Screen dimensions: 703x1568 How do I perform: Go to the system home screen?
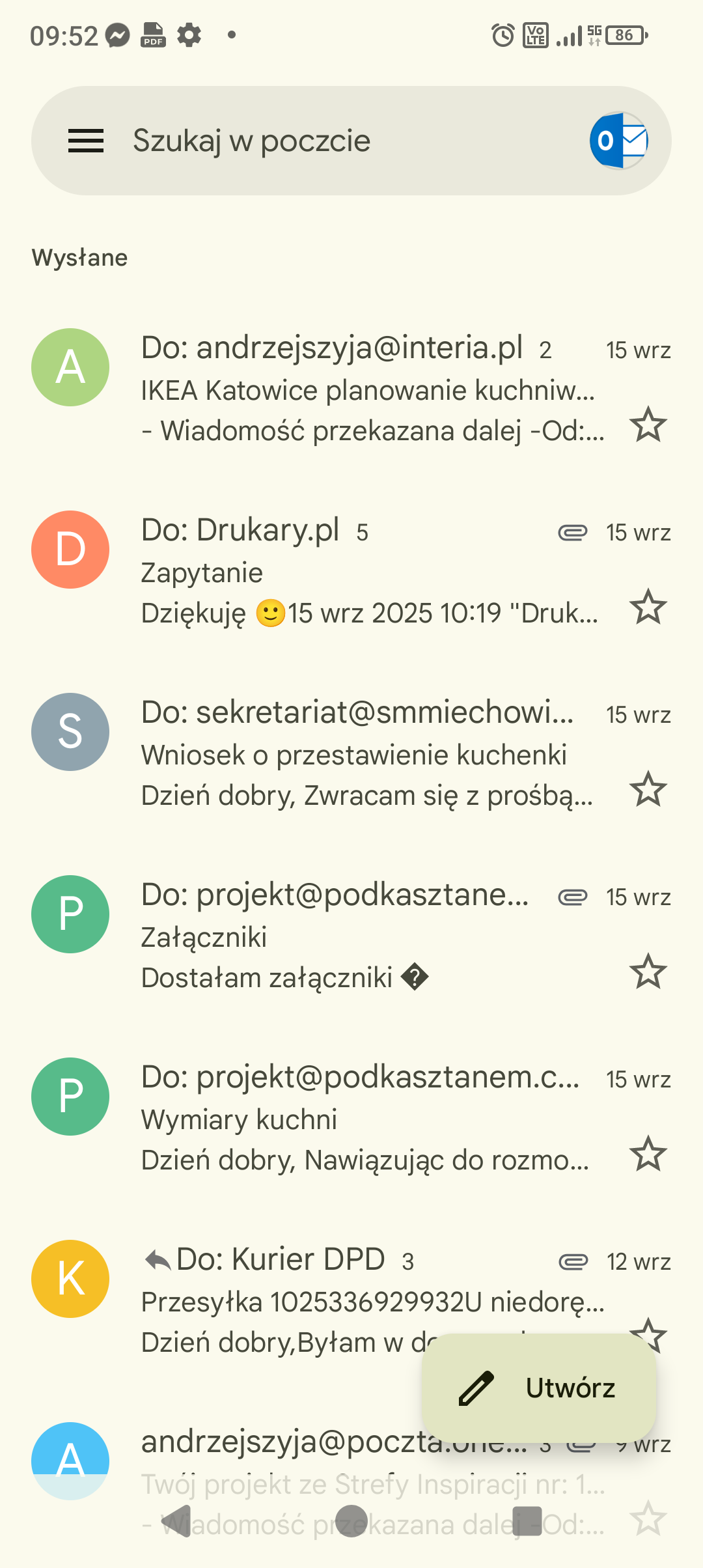[351, 1521]
